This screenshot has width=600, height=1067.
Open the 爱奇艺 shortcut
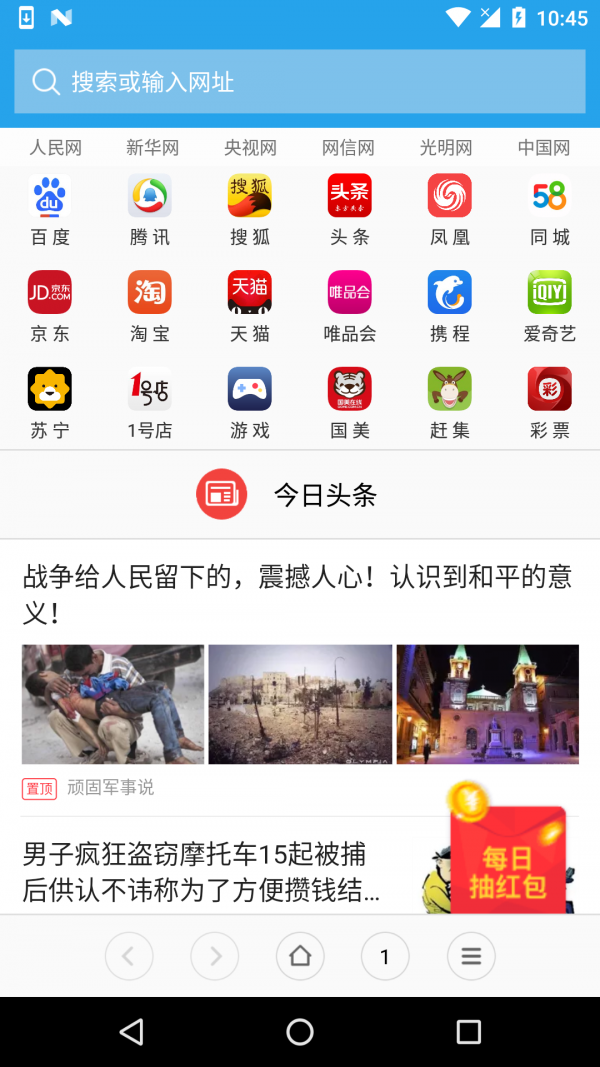click(x=550, y=306)
